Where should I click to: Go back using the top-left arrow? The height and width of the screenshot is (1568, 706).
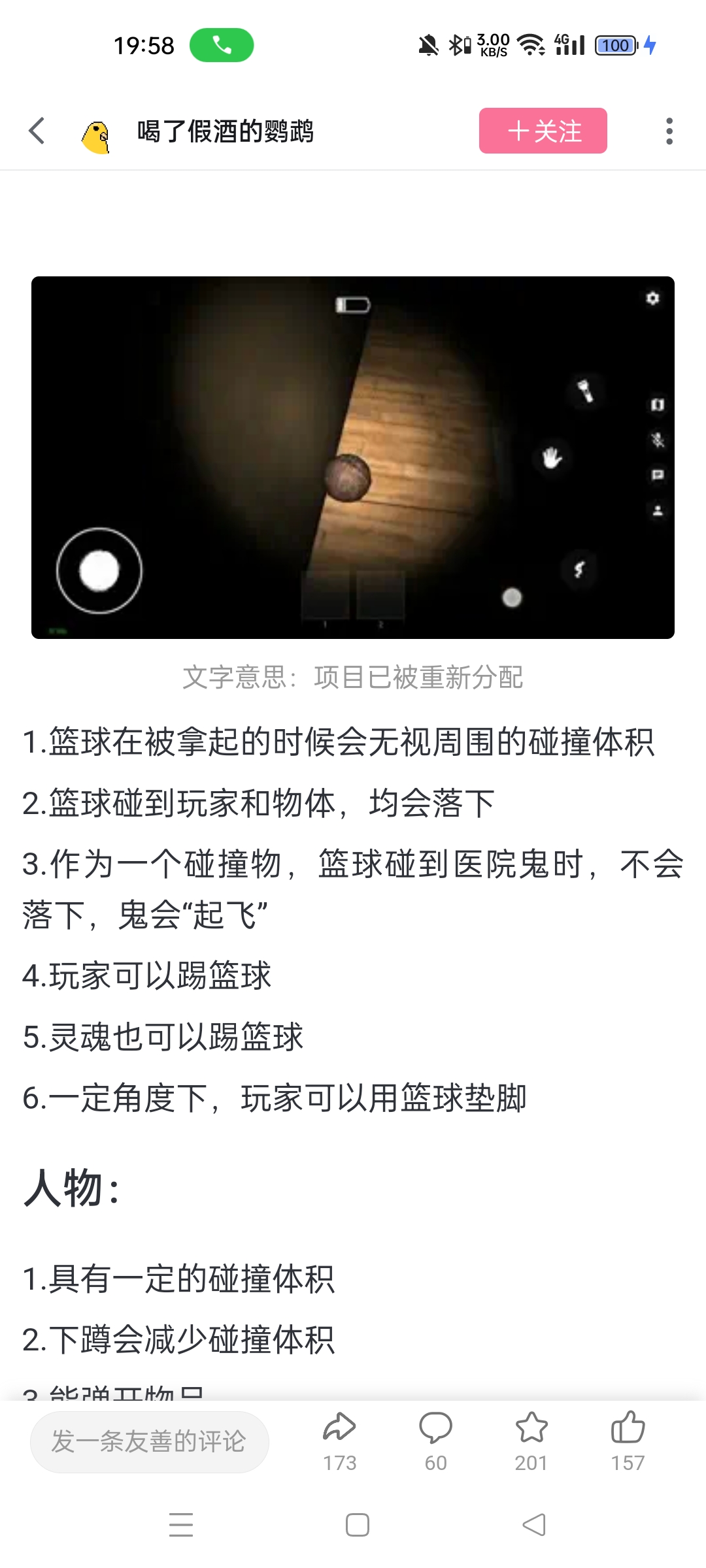[37, 131]
